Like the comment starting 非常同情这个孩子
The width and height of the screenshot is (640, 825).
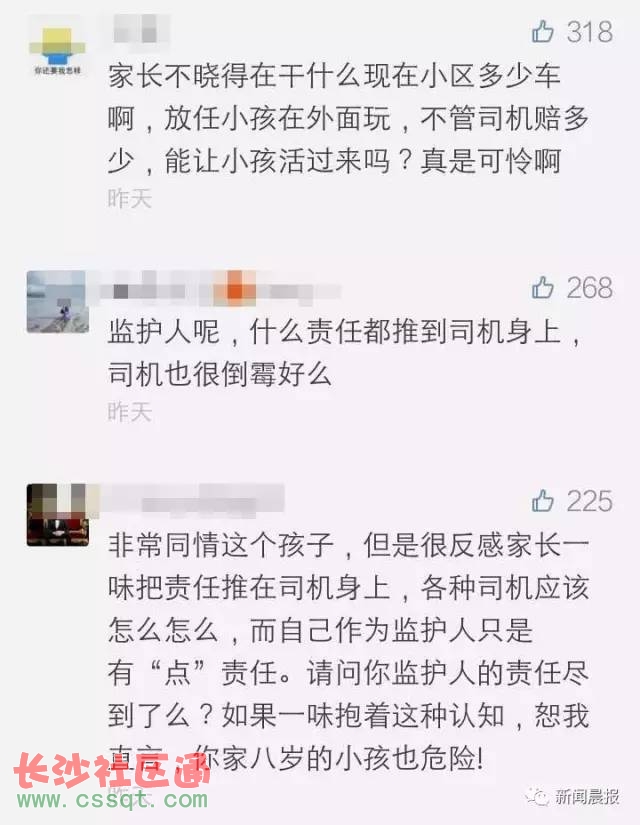(x=543, y=500)
